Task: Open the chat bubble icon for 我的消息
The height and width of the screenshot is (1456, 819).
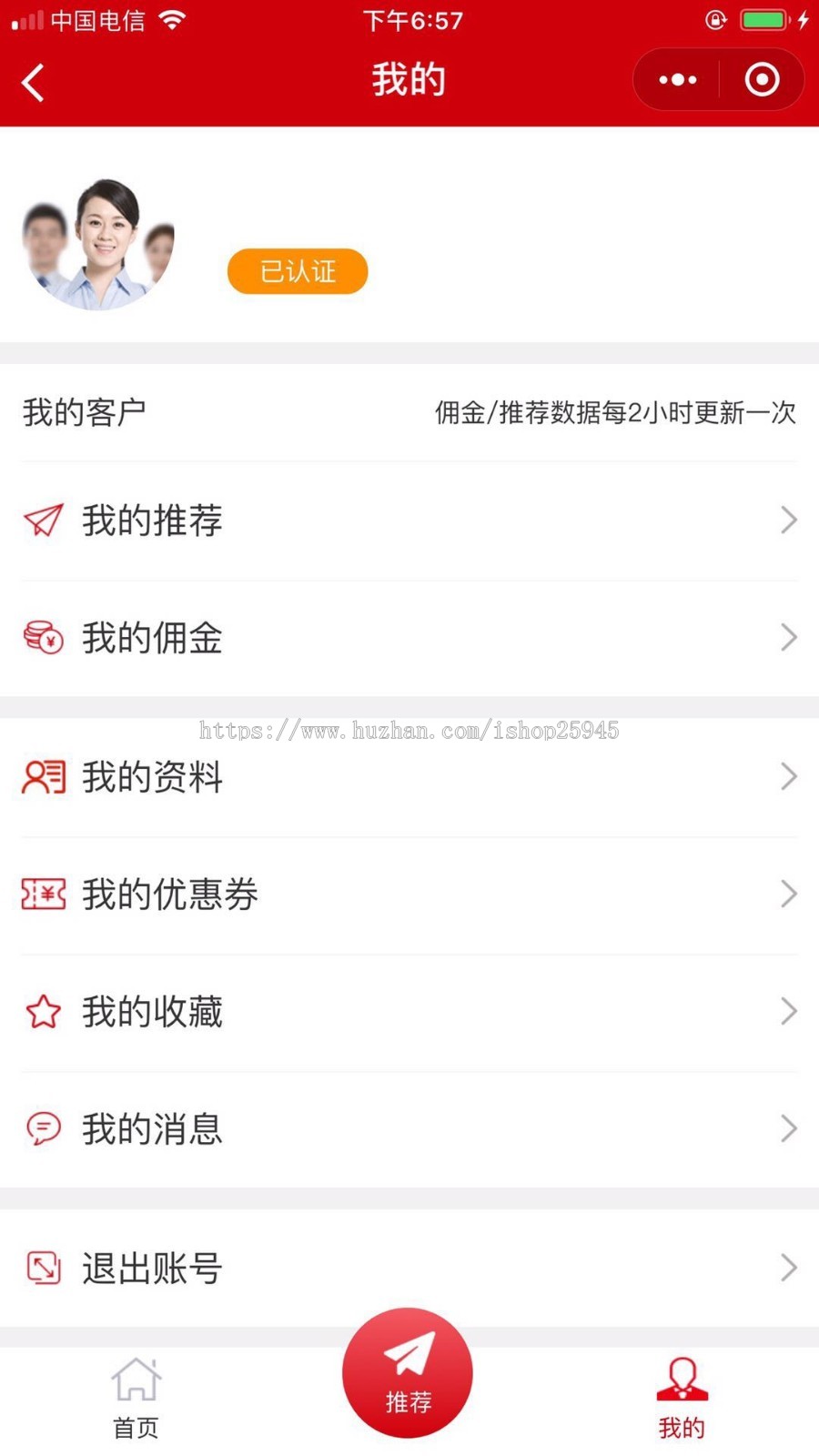Action: (x=43, y=1128)
